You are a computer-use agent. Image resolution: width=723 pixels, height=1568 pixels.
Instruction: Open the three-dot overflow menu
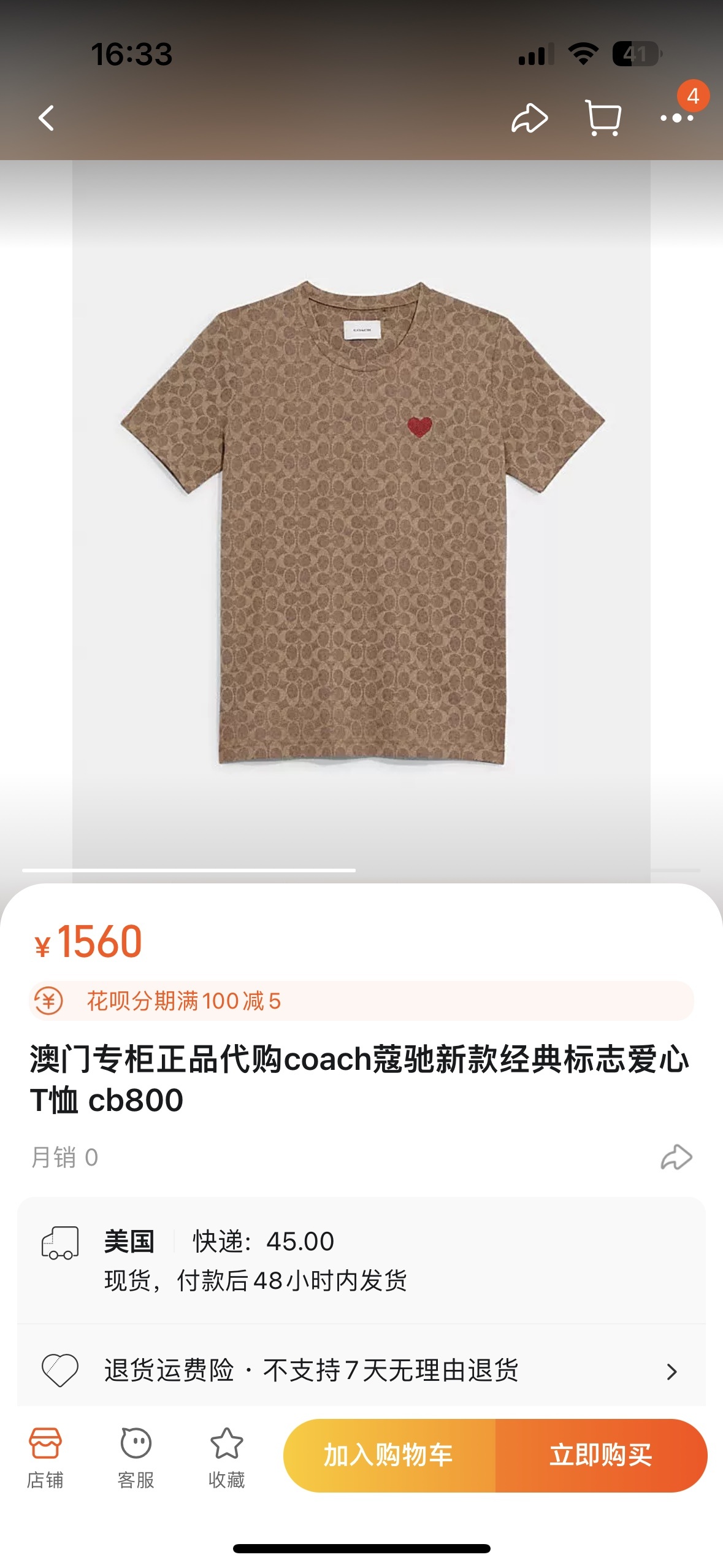(x=676, y=118)
